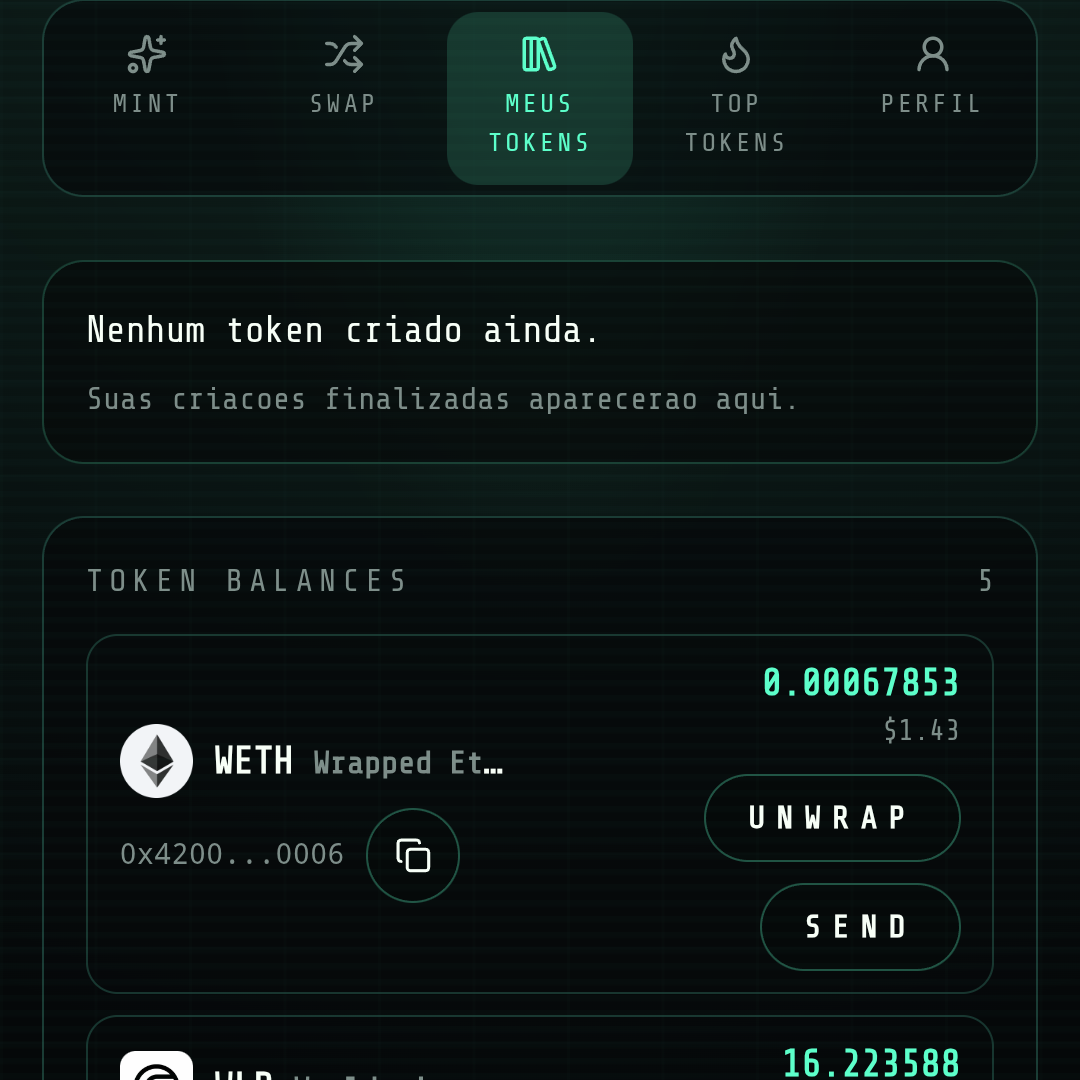Screen dimensions: 1080x1080
Task: Unwrap the WETH balance
Action: pos(832,818)
